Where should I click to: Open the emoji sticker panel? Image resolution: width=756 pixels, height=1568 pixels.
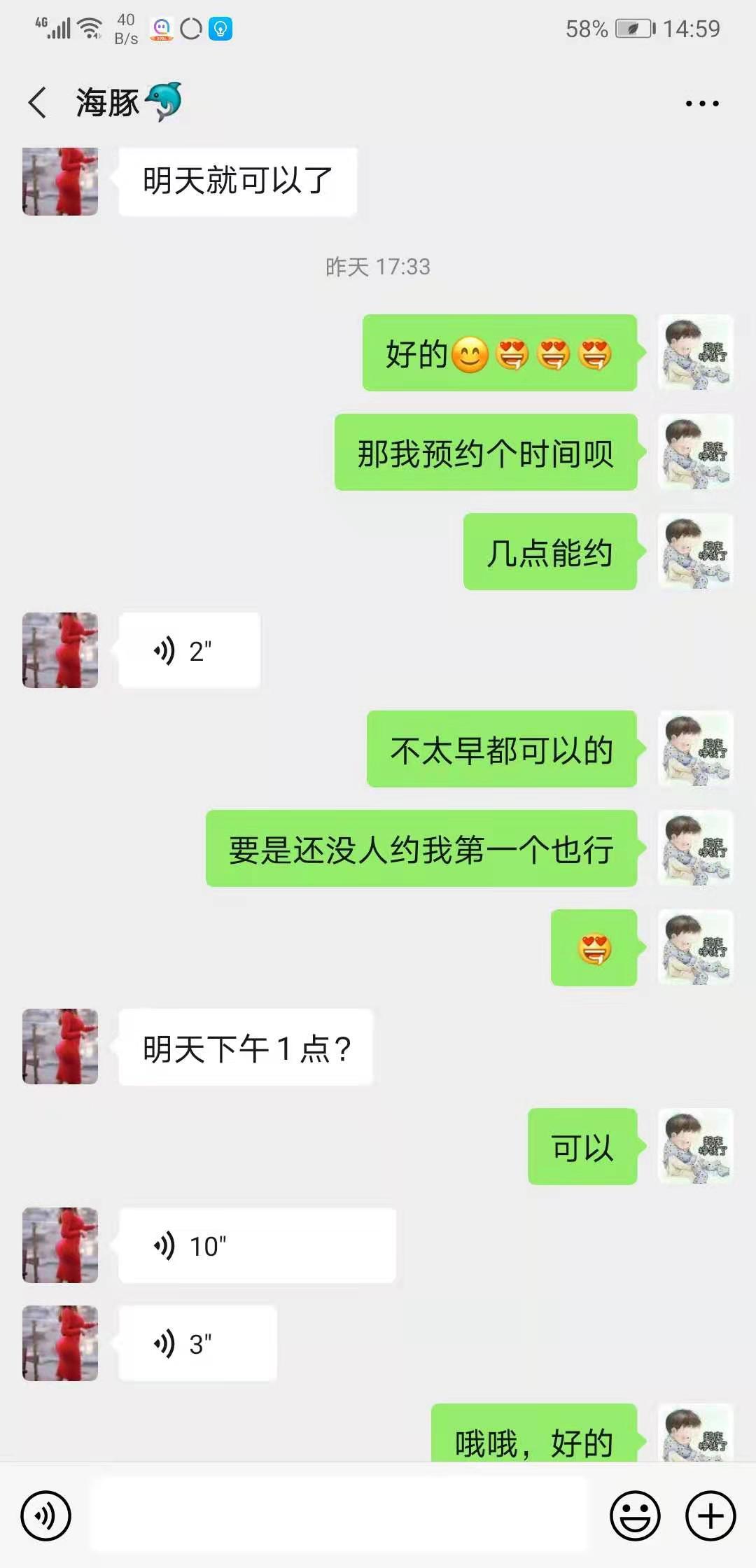tap(635, 1516)
